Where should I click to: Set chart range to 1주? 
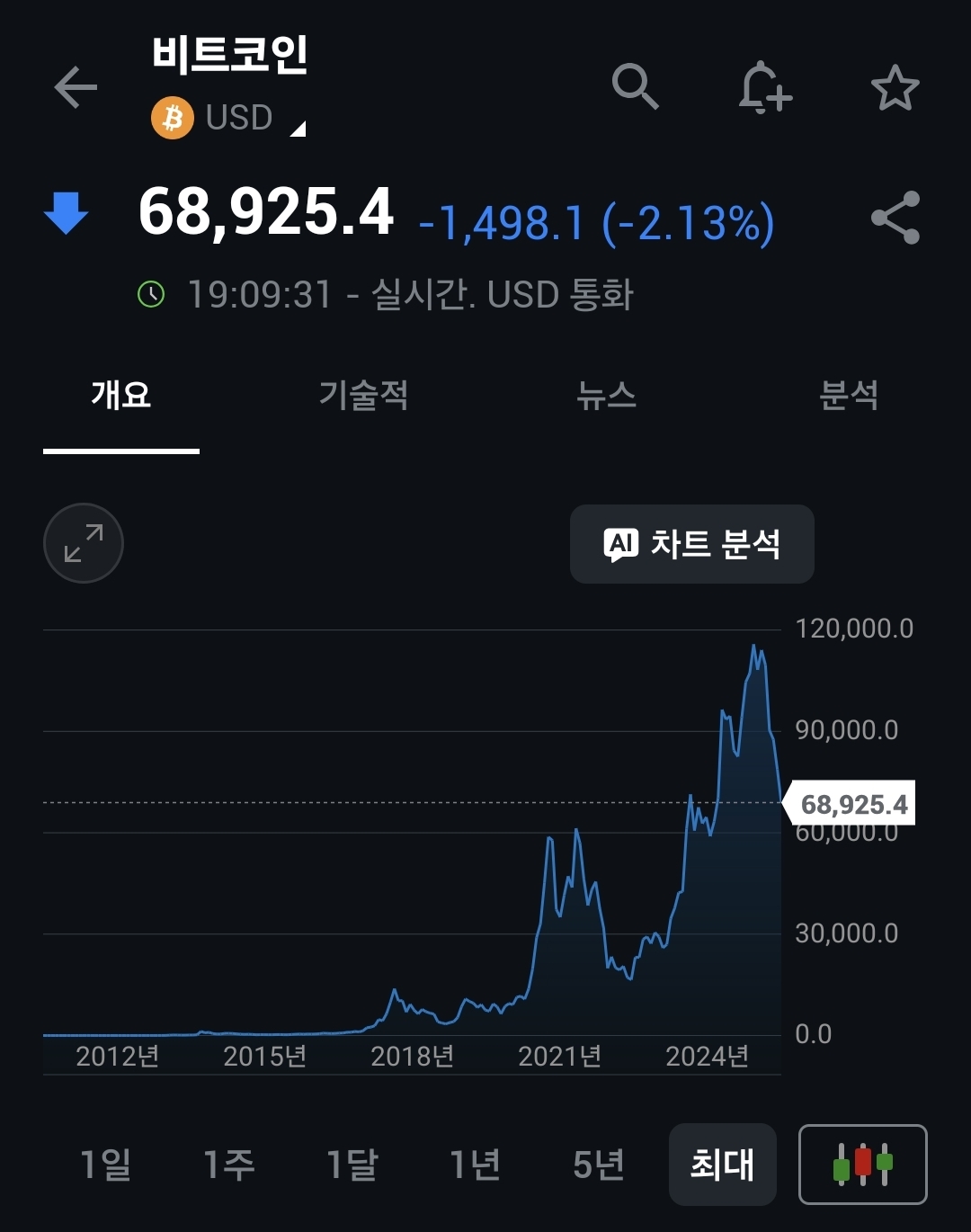click(228, 1165)
